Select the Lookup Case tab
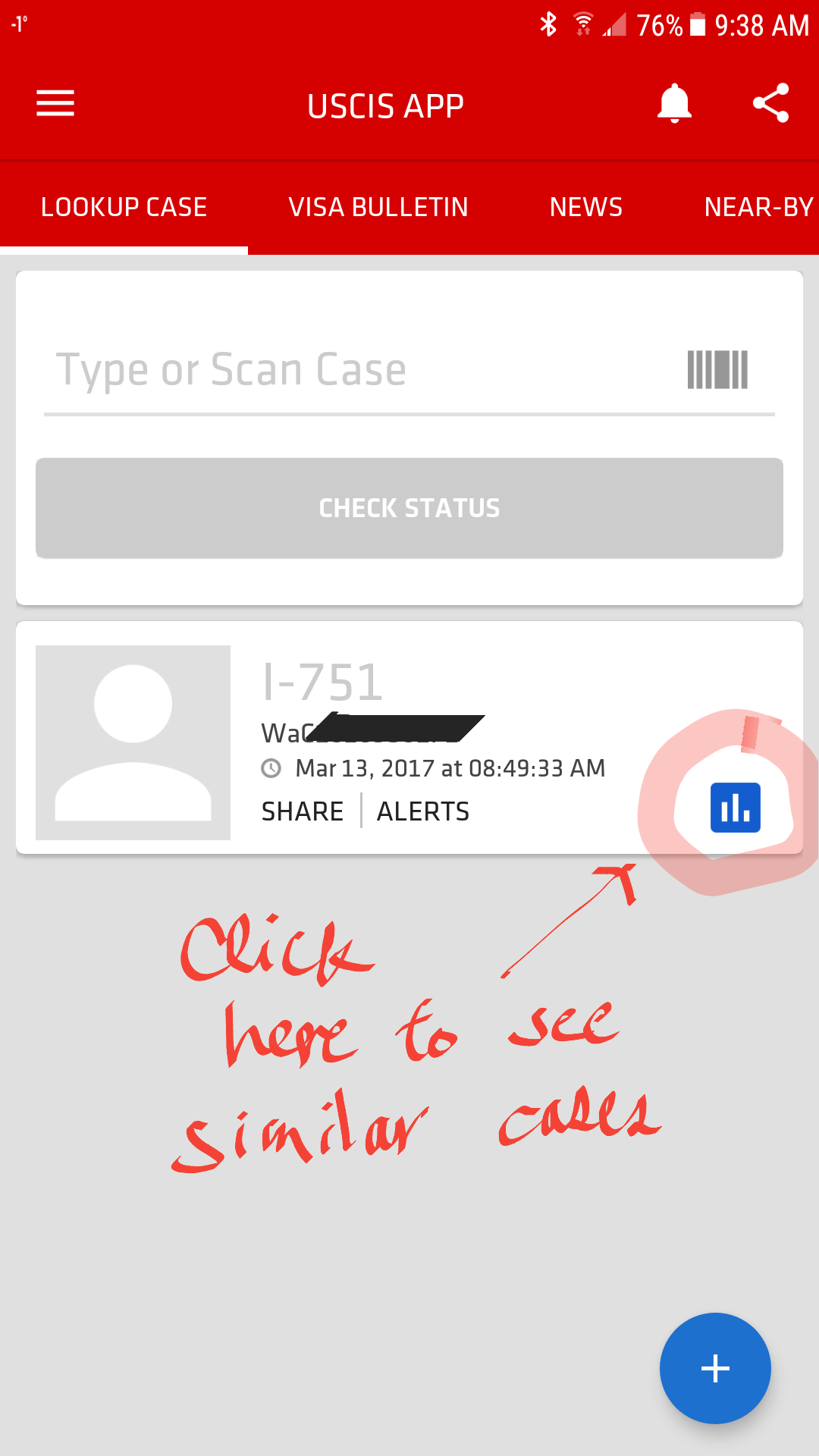Viewport: 819px width, 1456px height. [x=124, y=207]
